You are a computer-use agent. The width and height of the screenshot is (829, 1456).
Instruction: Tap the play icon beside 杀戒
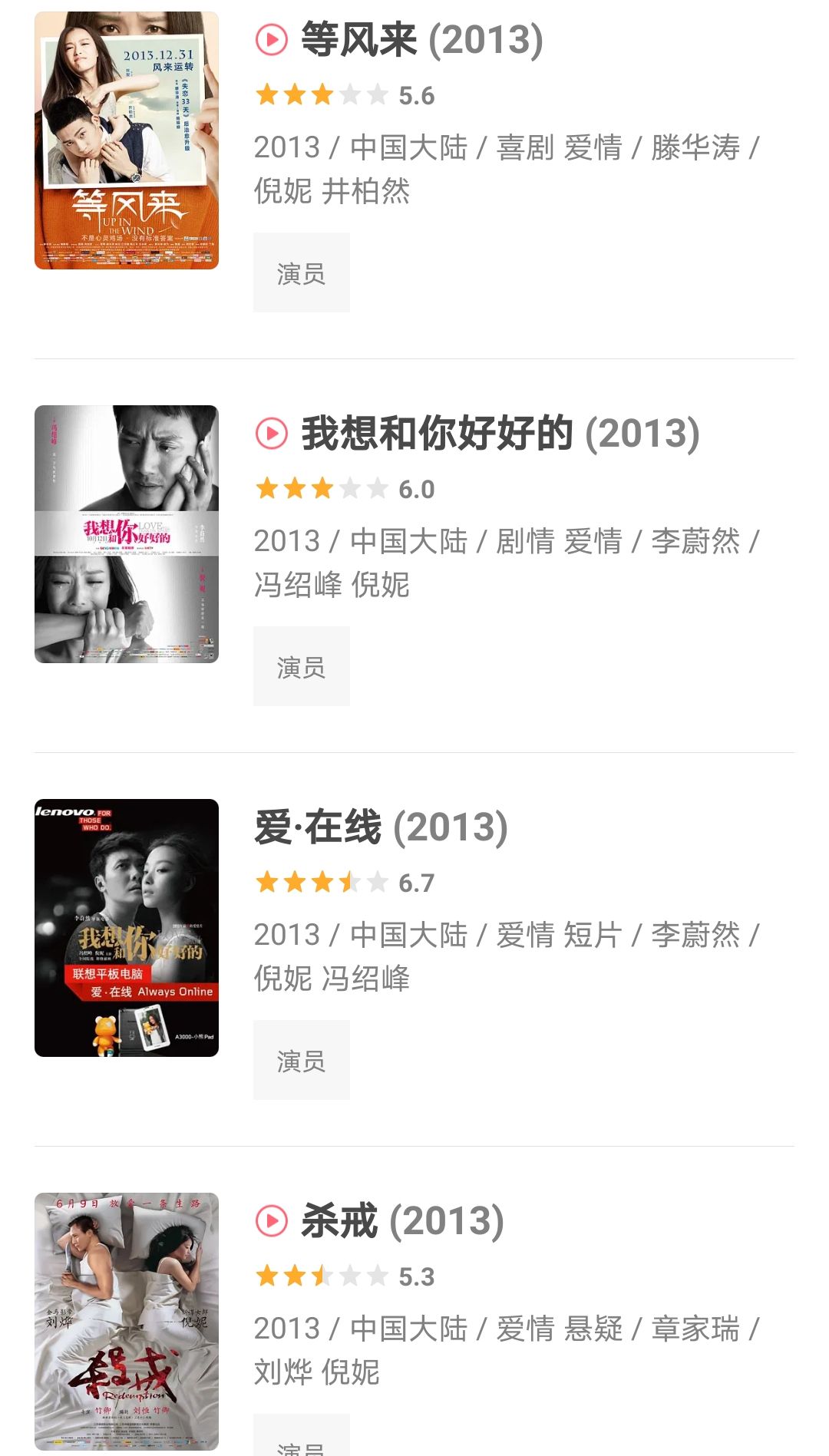pos(271,1221)
